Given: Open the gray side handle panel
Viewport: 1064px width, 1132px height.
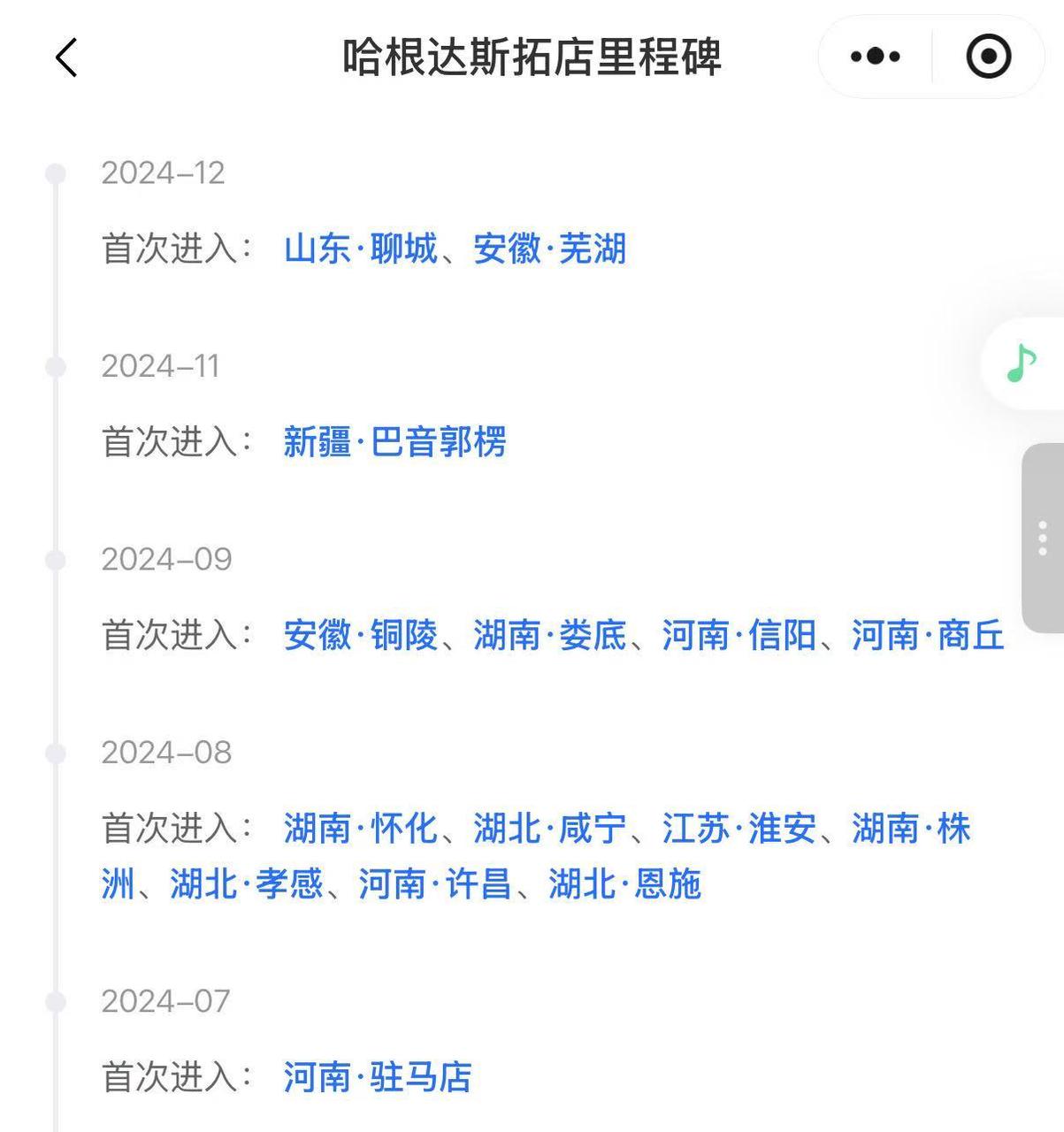Looking at the screenshot, I should (1043, 538).
